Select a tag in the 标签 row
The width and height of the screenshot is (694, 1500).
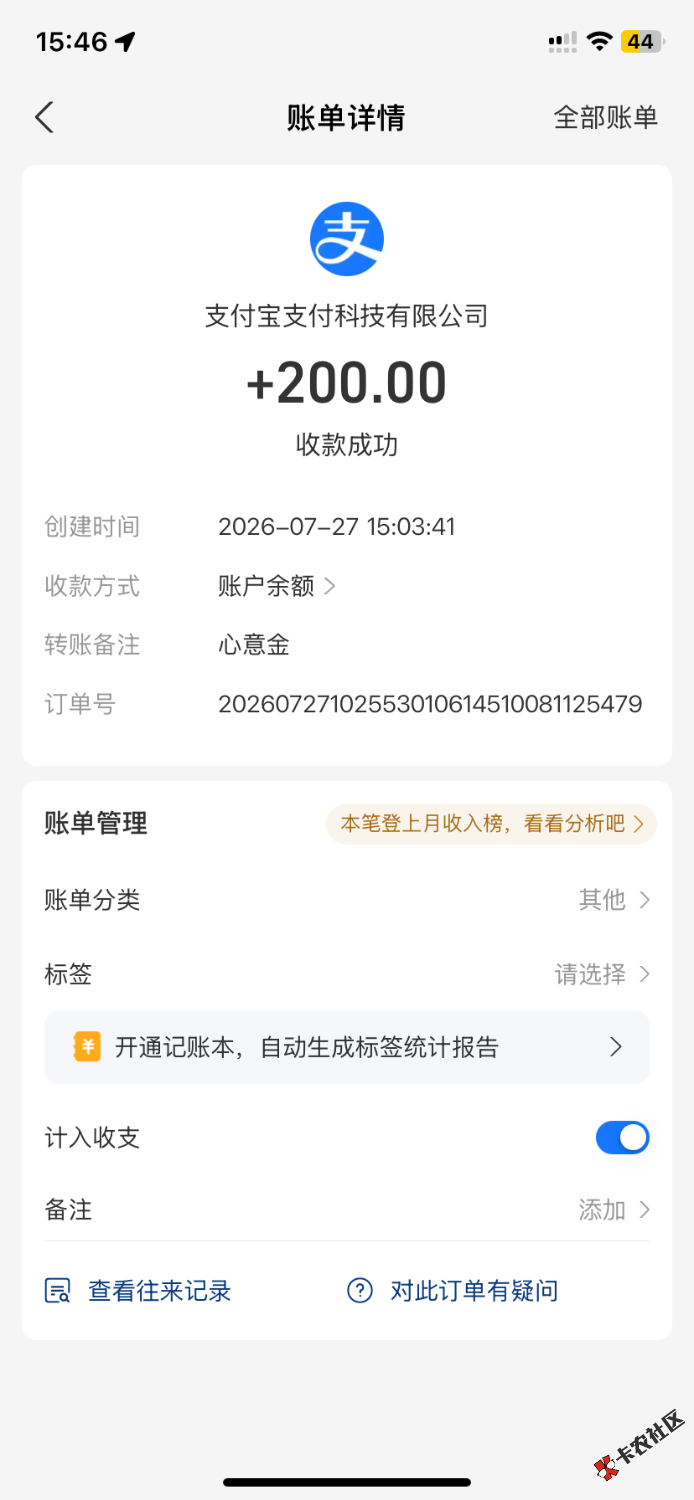point(347,974)
